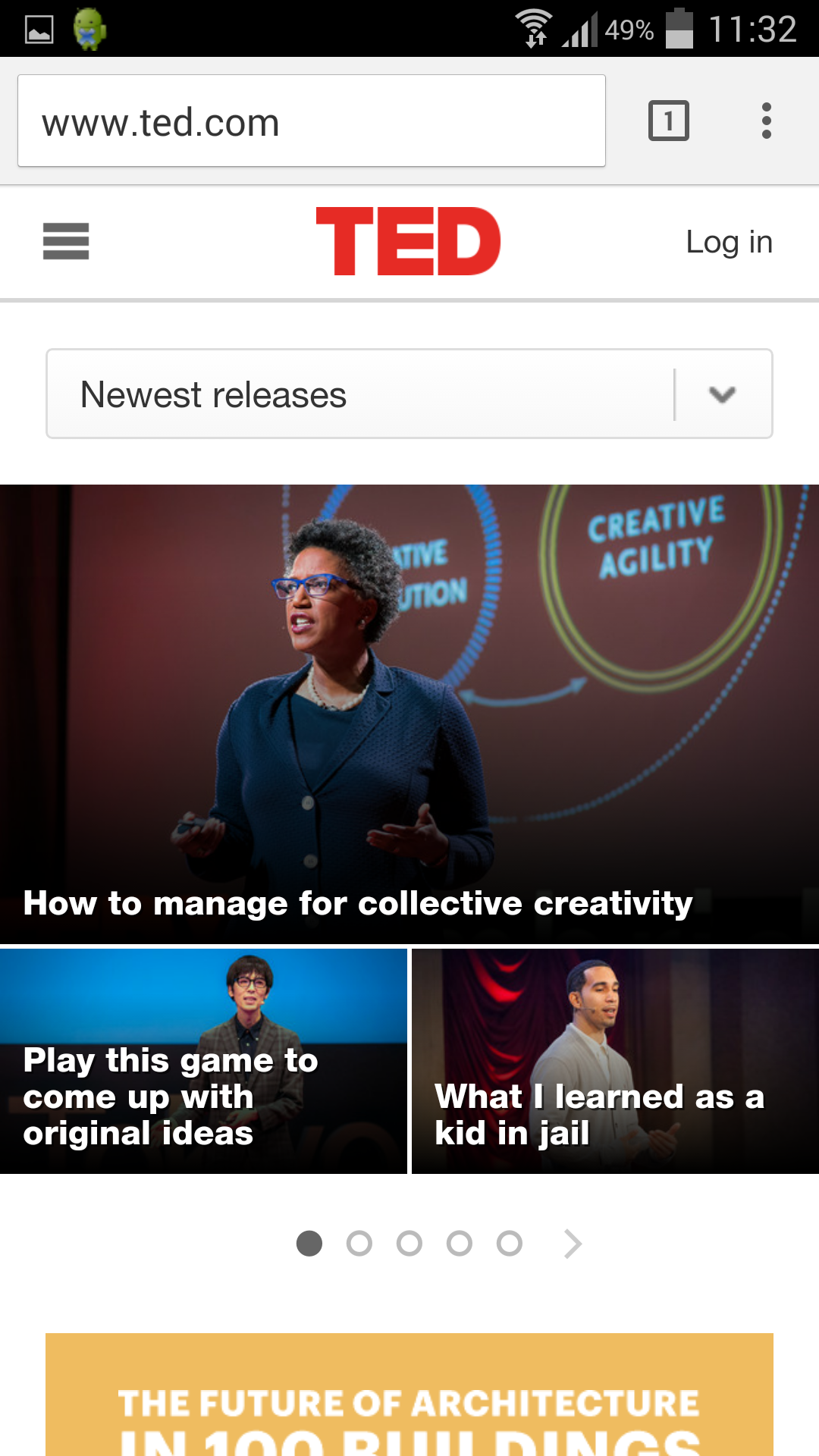Open How to manage for collective creativity
The height and width of the screenshot is (1456, 819).
click(x=409, y=713)
